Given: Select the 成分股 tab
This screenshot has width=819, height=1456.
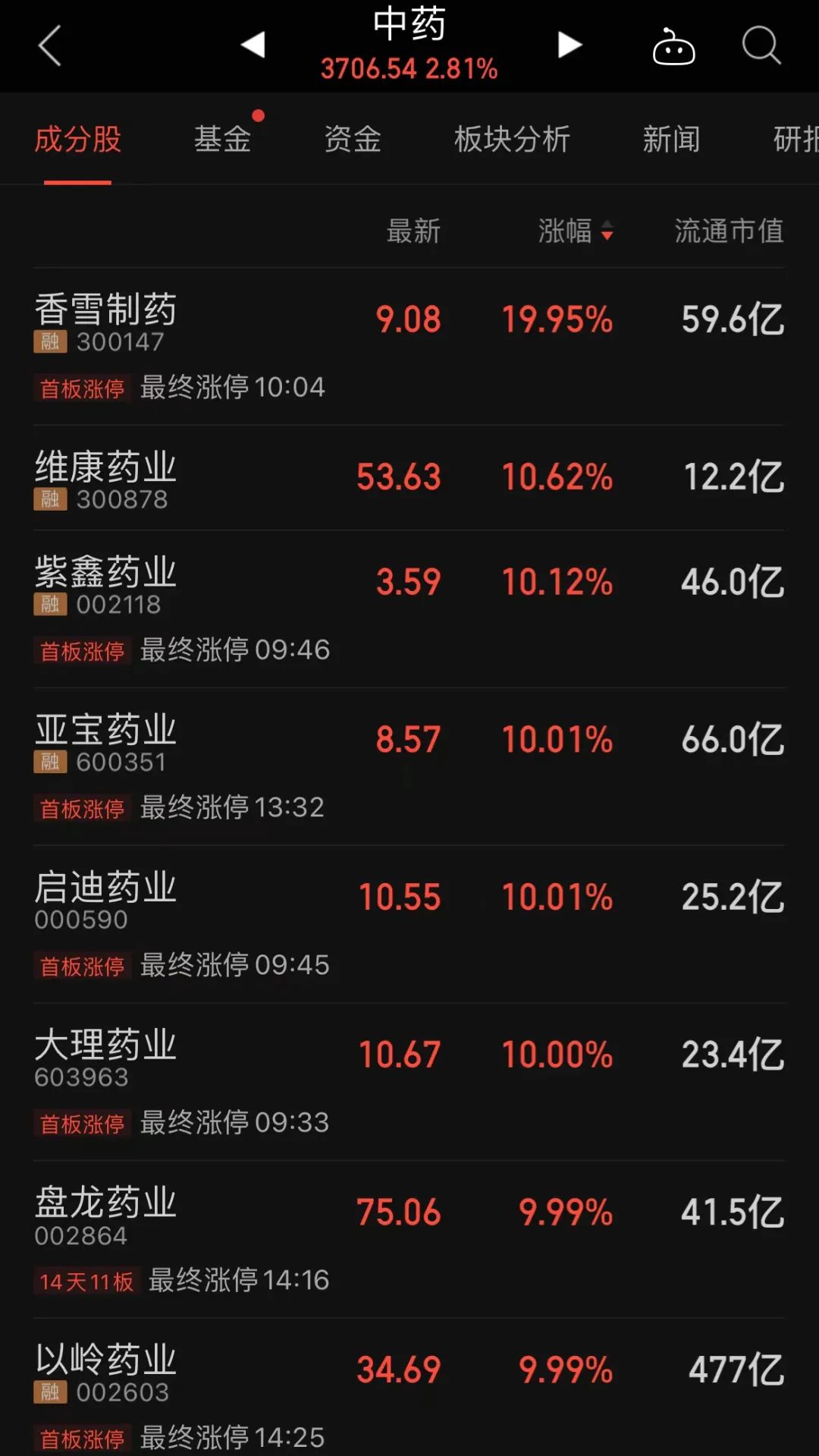Looking at the screenshot, I should pos(77,140).
